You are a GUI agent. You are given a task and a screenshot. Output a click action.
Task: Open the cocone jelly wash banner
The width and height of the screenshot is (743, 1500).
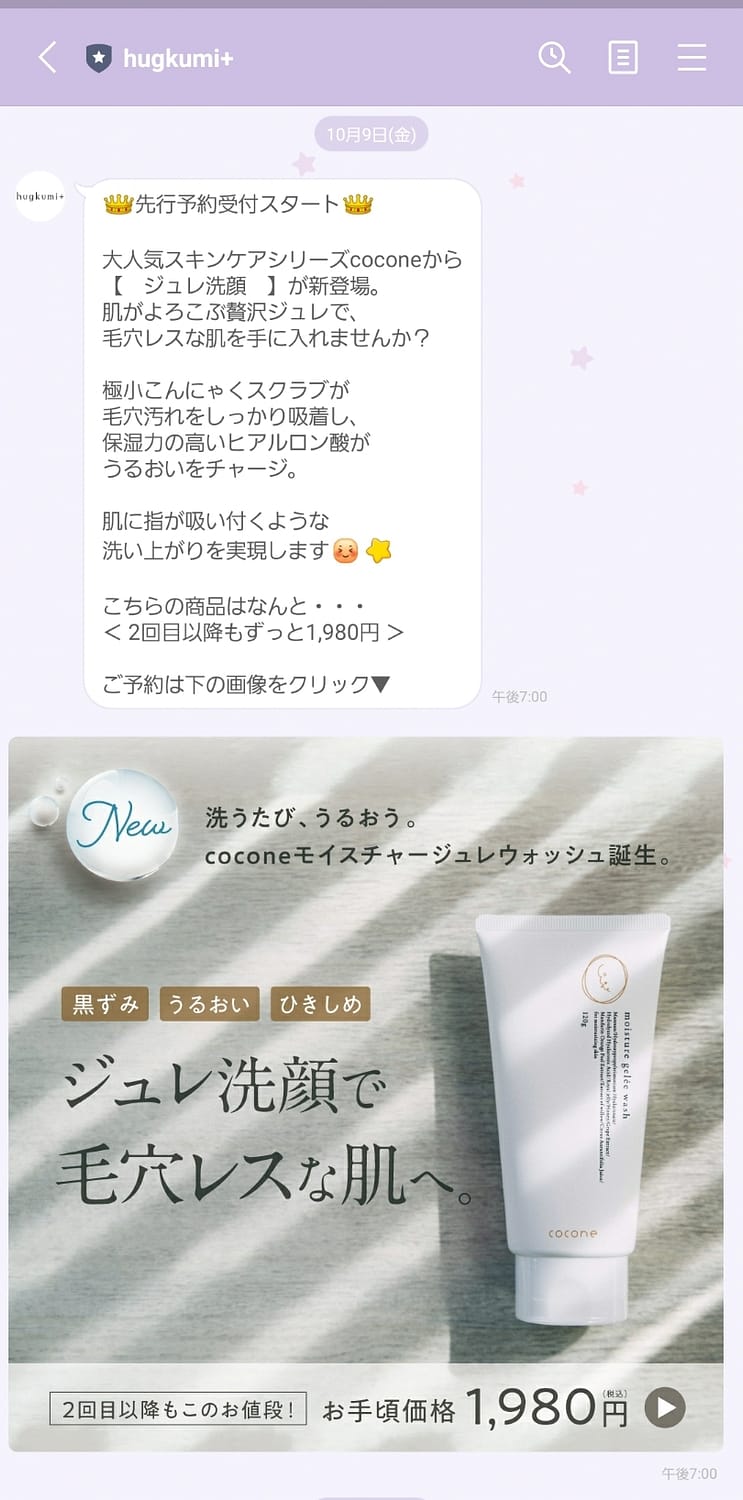pyautogui.click(x=366, y=1094)
